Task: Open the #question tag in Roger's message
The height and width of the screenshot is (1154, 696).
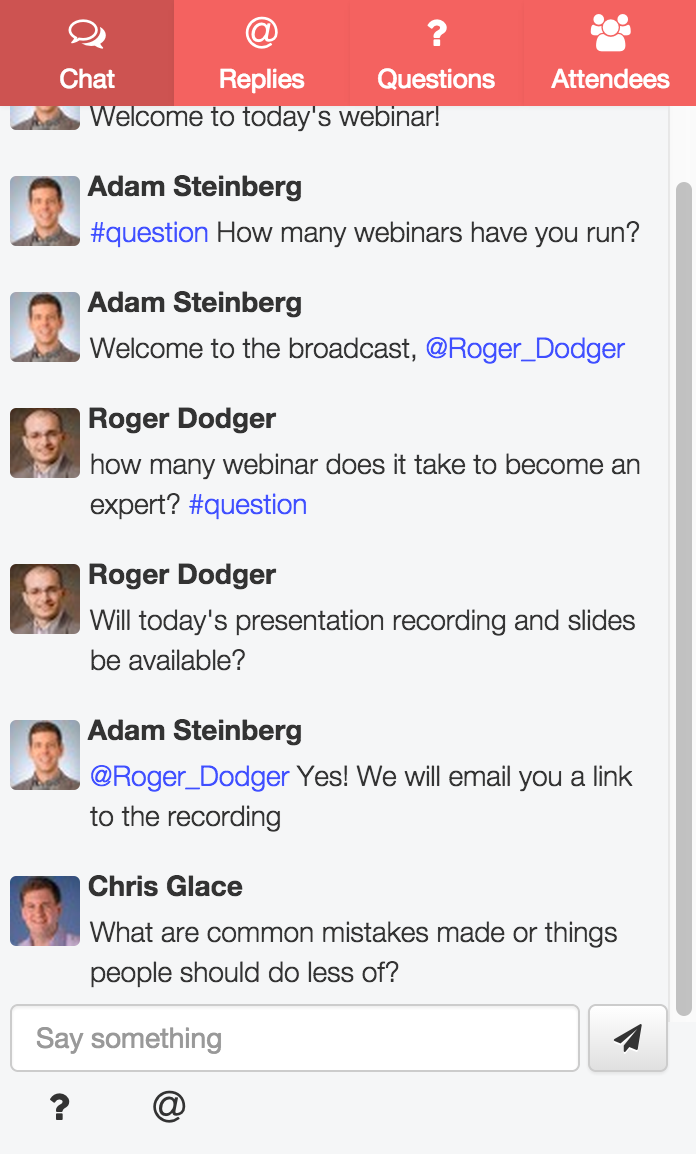Action: [x=248, y=505]
